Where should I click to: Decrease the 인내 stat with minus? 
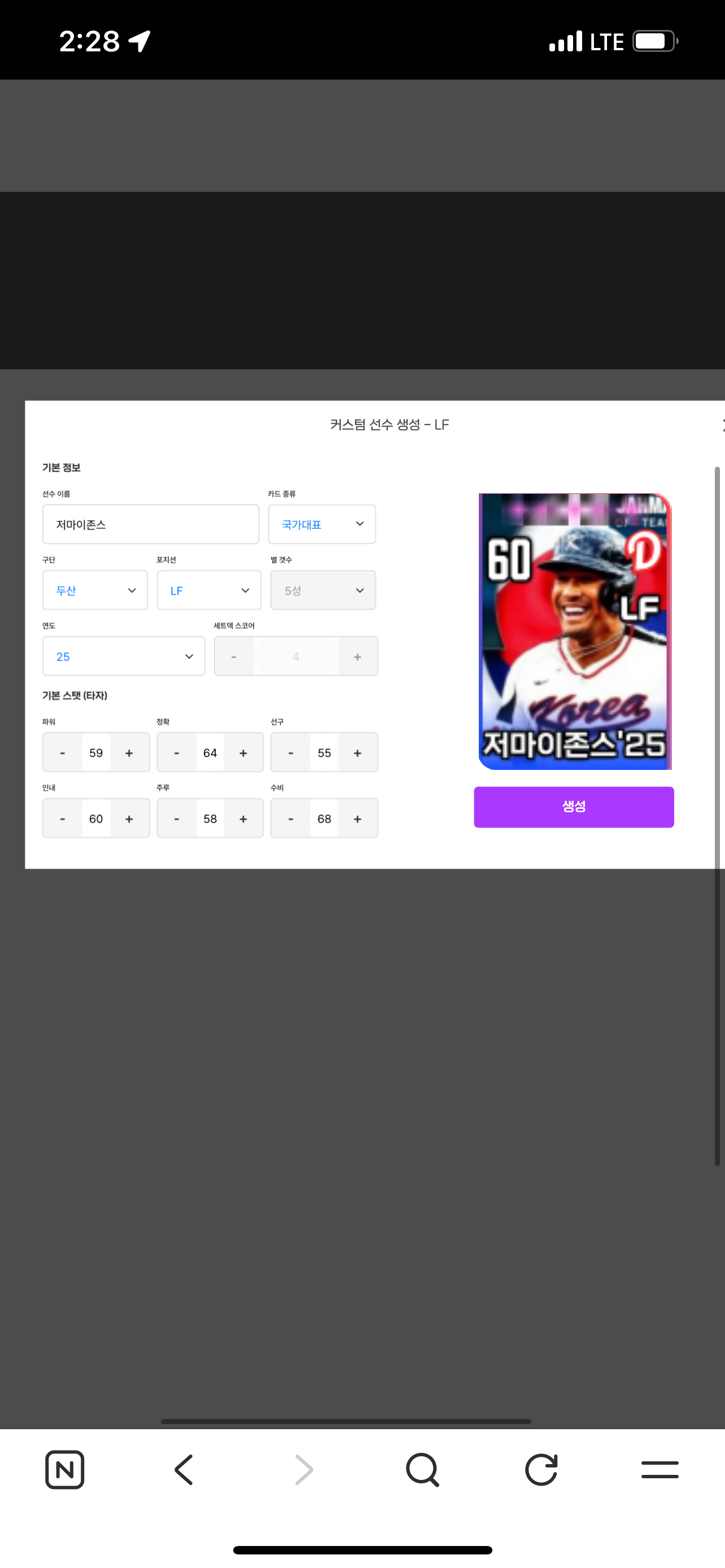coord(62,818)
